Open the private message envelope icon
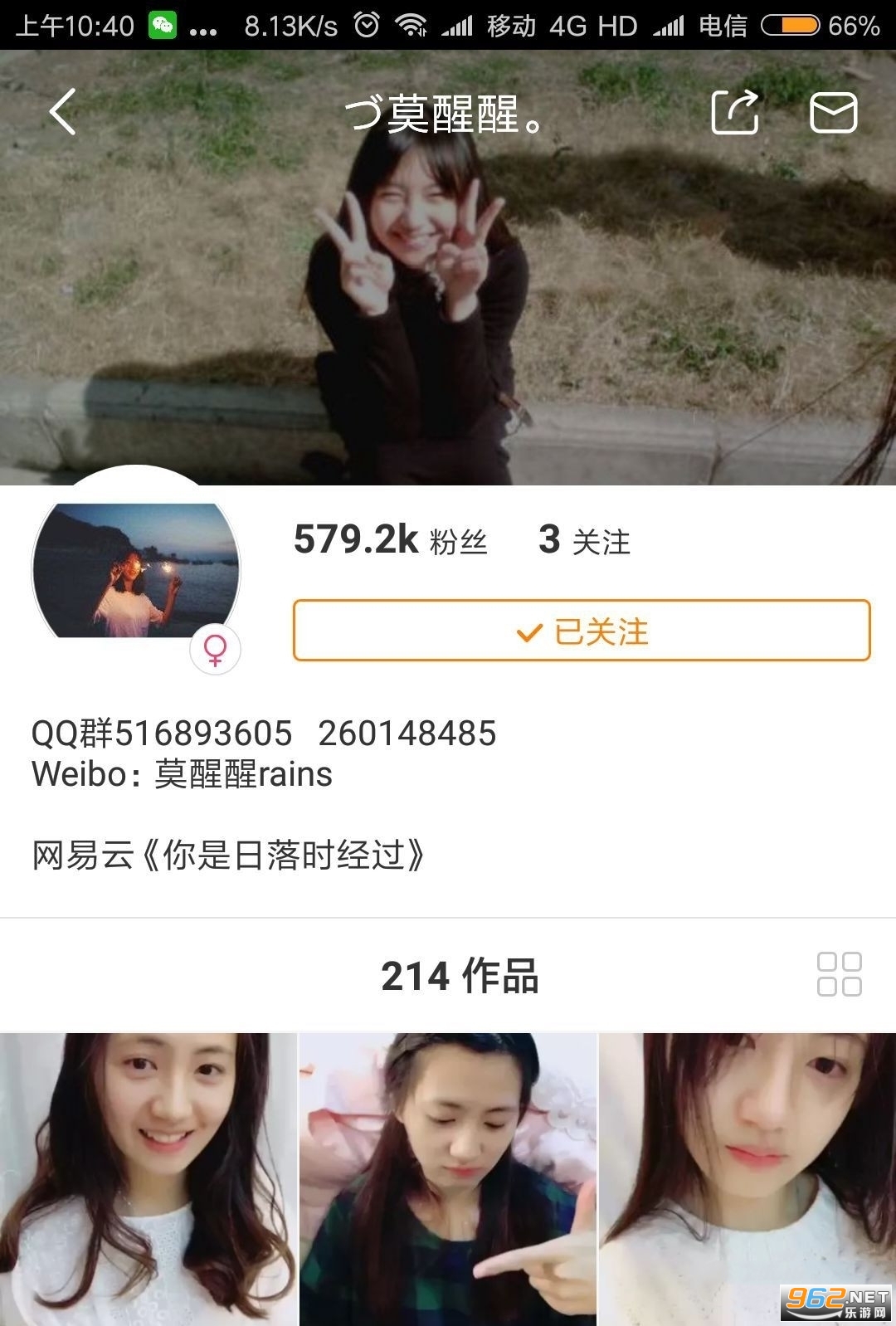The height and width of the screenshot is (1326, 896). point(833,112)
